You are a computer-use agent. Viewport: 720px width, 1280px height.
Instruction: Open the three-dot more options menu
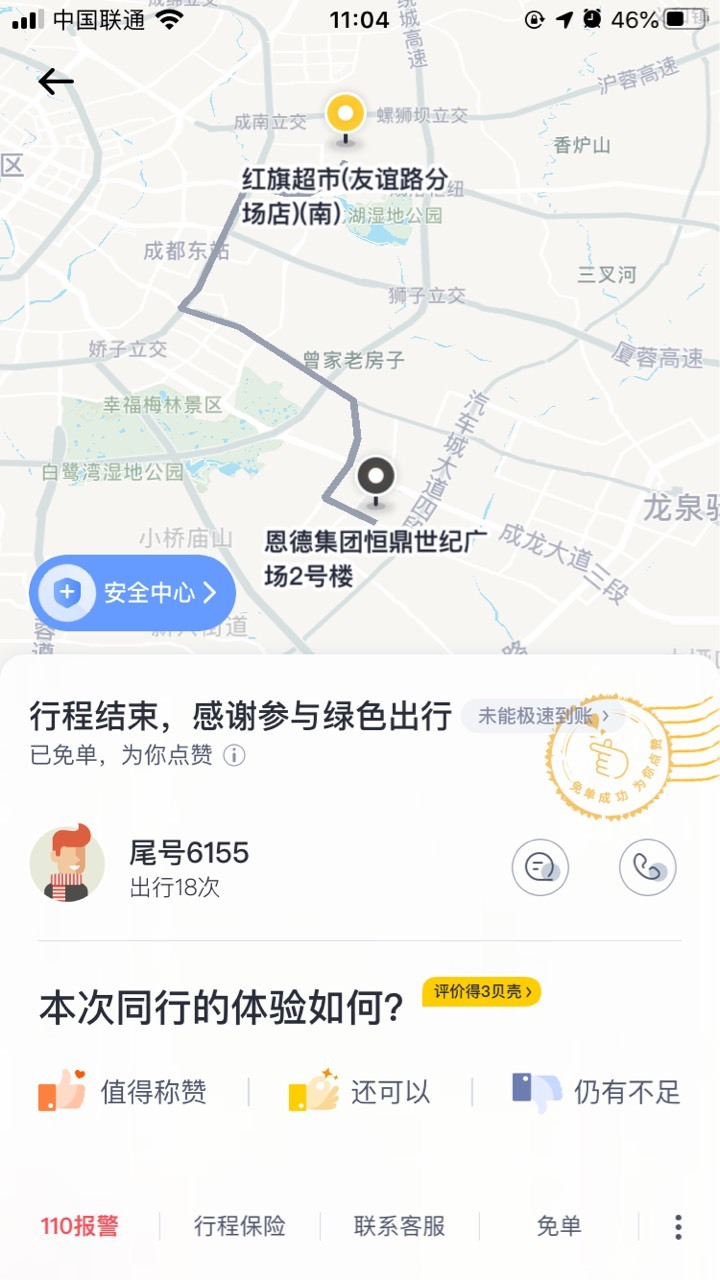(x=678, y=1227)
